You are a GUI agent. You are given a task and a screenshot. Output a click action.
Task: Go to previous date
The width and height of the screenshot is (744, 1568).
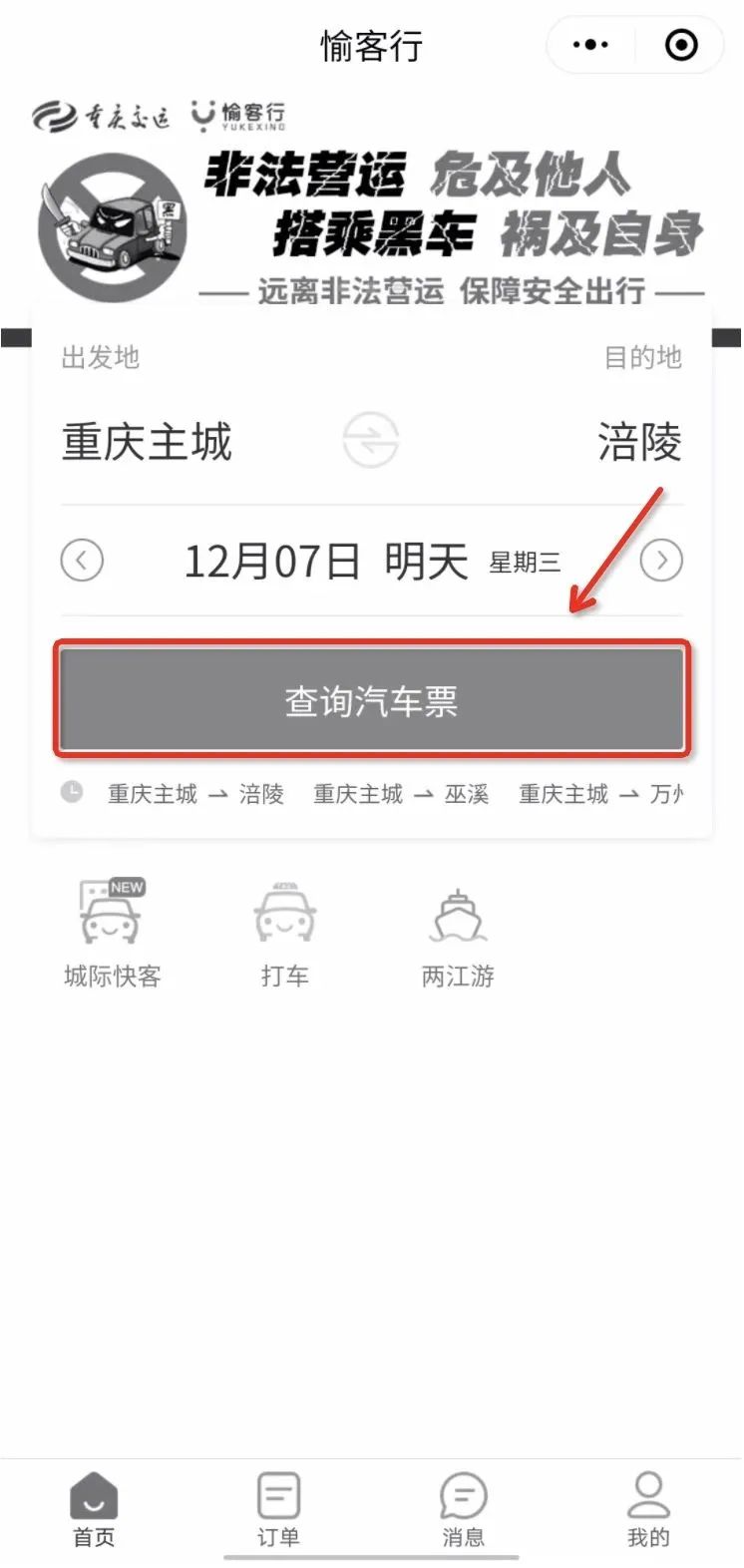click(x=82, y=561)
